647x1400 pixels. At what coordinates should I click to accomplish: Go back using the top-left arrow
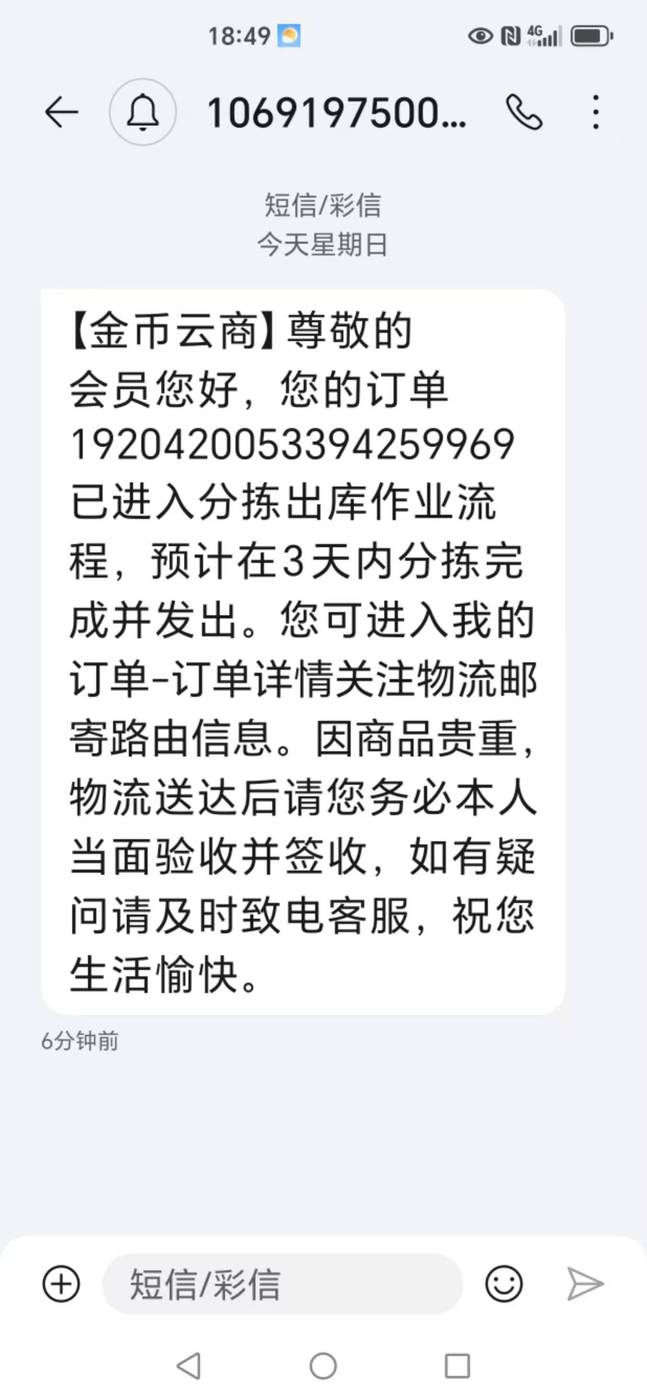(62, 112)
